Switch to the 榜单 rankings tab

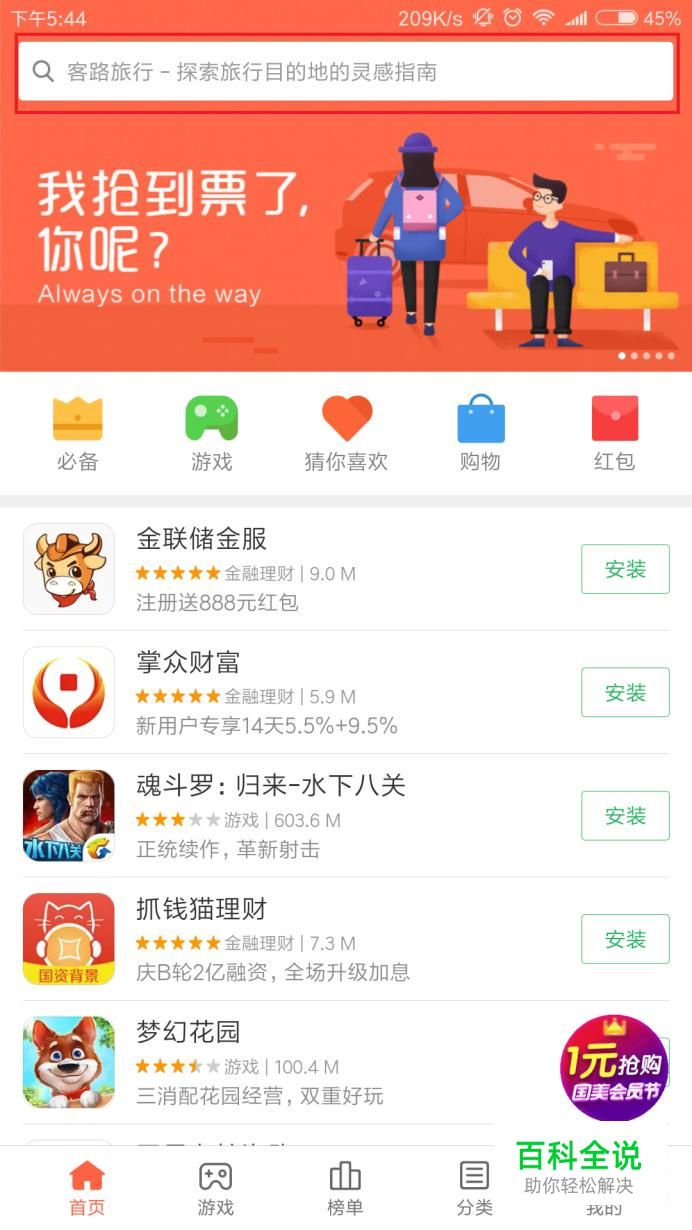pyautogui.click(x=345, y=1188)
